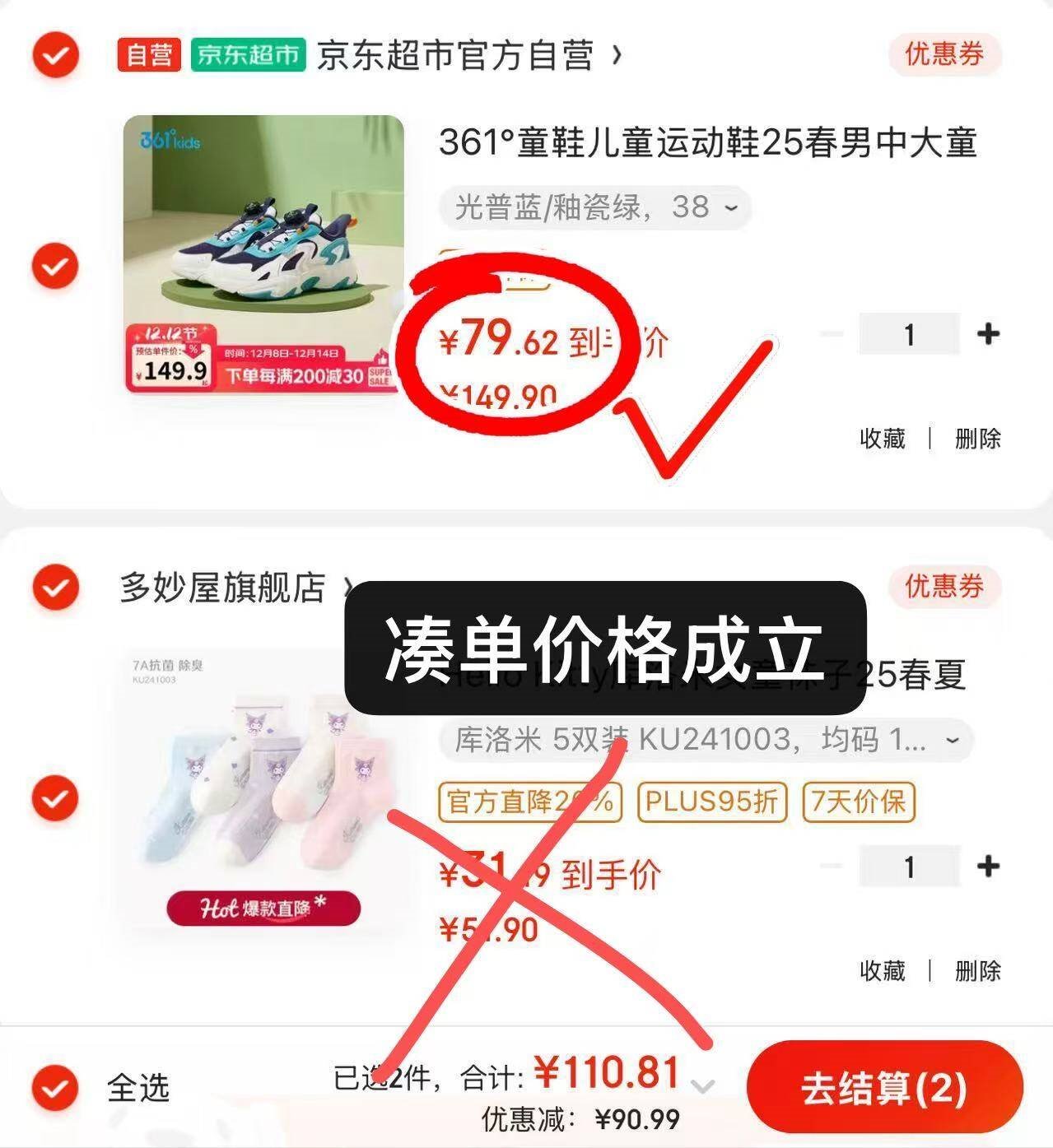Toggle the 全选 select-all checkbox
The image size is (1053, 1148).
pyautogui.click(x=55, y=1088)
